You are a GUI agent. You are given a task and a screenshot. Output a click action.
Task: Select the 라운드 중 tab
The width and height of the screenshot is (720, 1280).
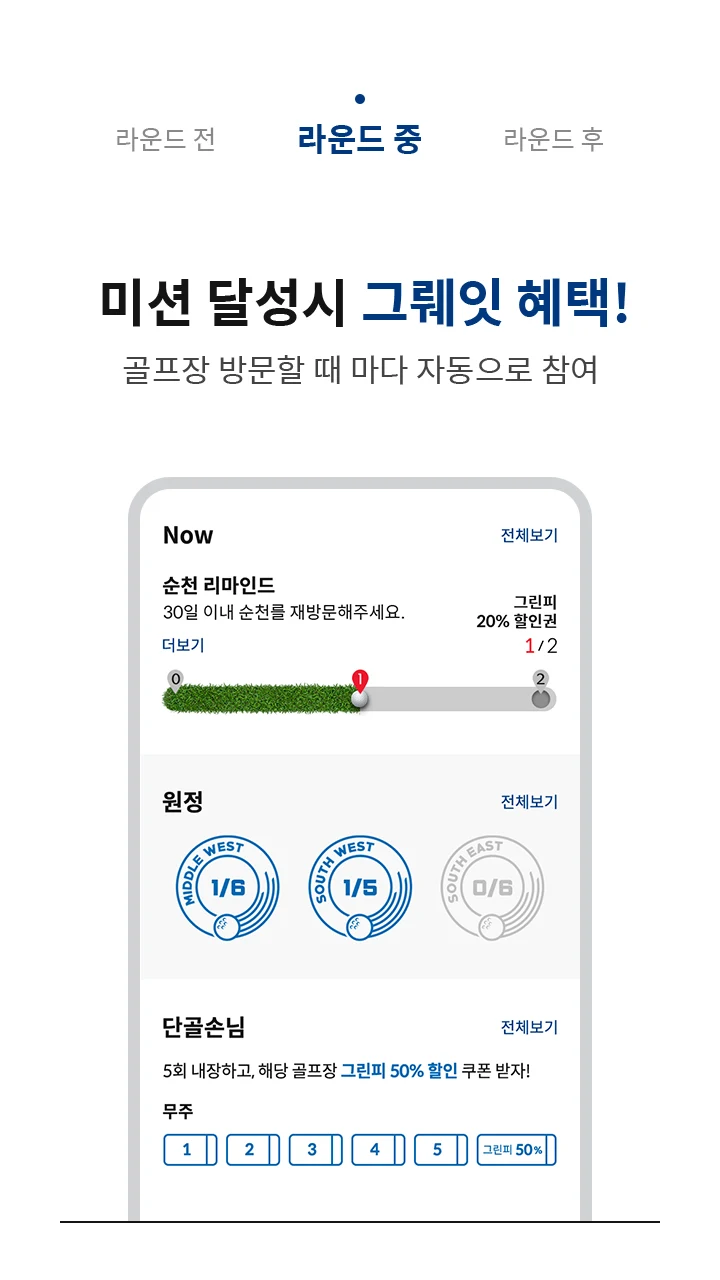pyautogui.click(x=360, y=139)
